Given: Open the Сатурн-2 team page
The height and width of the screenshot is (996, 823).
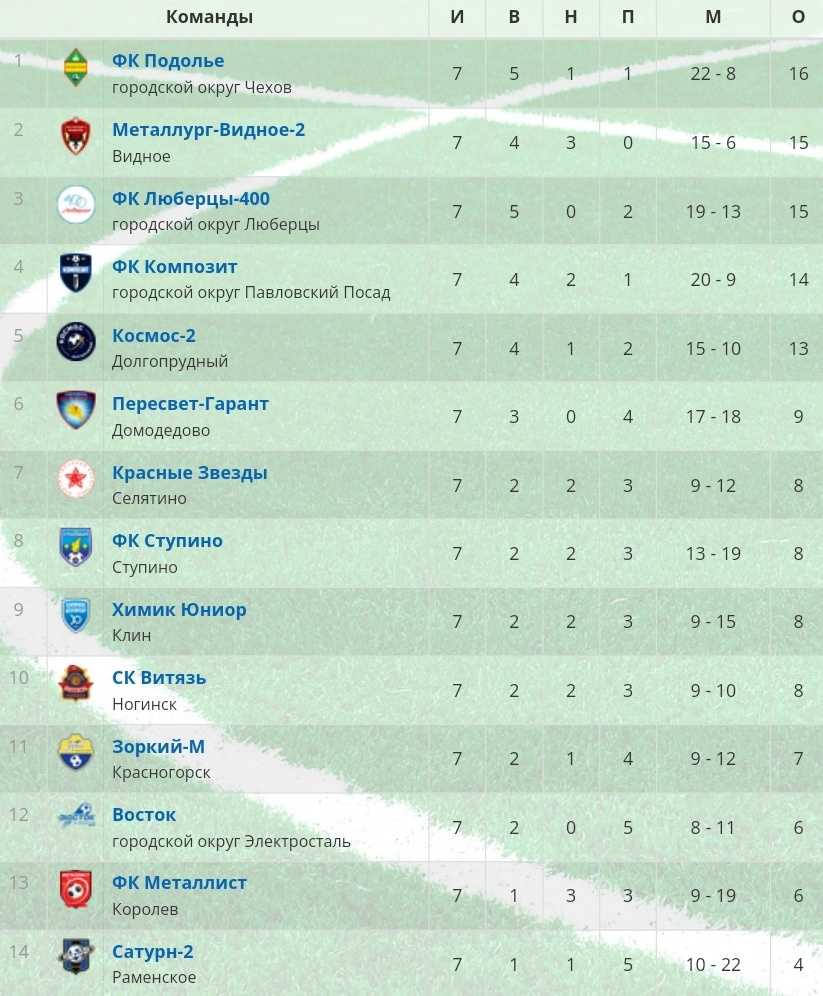Looking at the screenshot, I should (x=153, y=952).
